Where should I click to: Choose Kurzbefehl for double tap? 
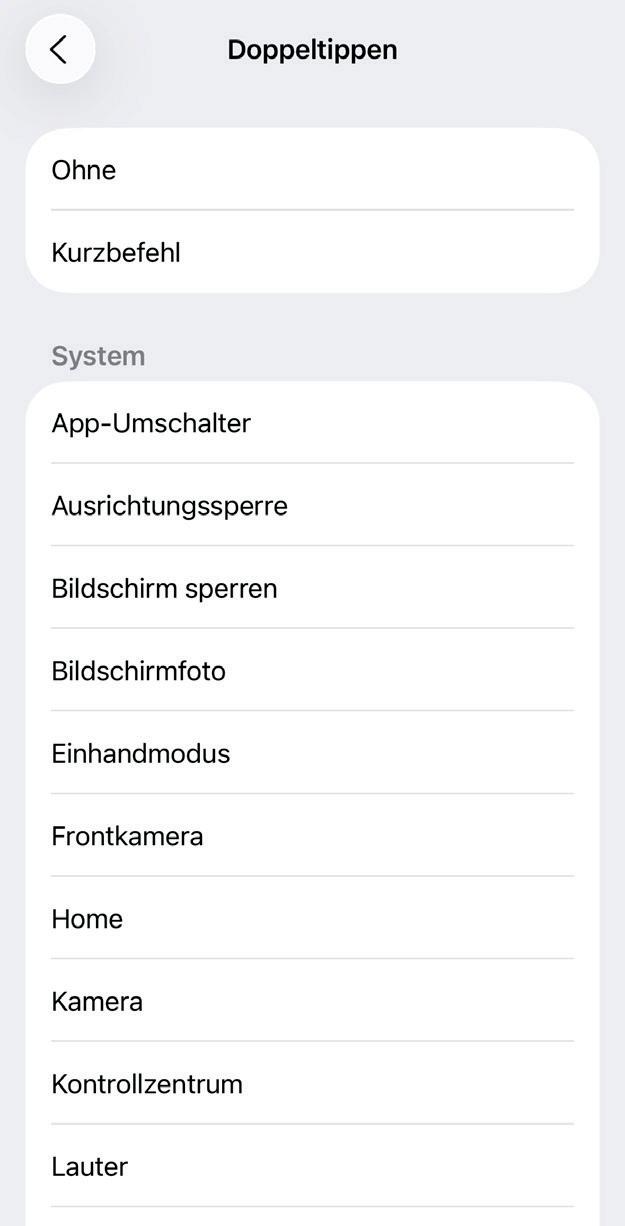click(x=312, y=253)
